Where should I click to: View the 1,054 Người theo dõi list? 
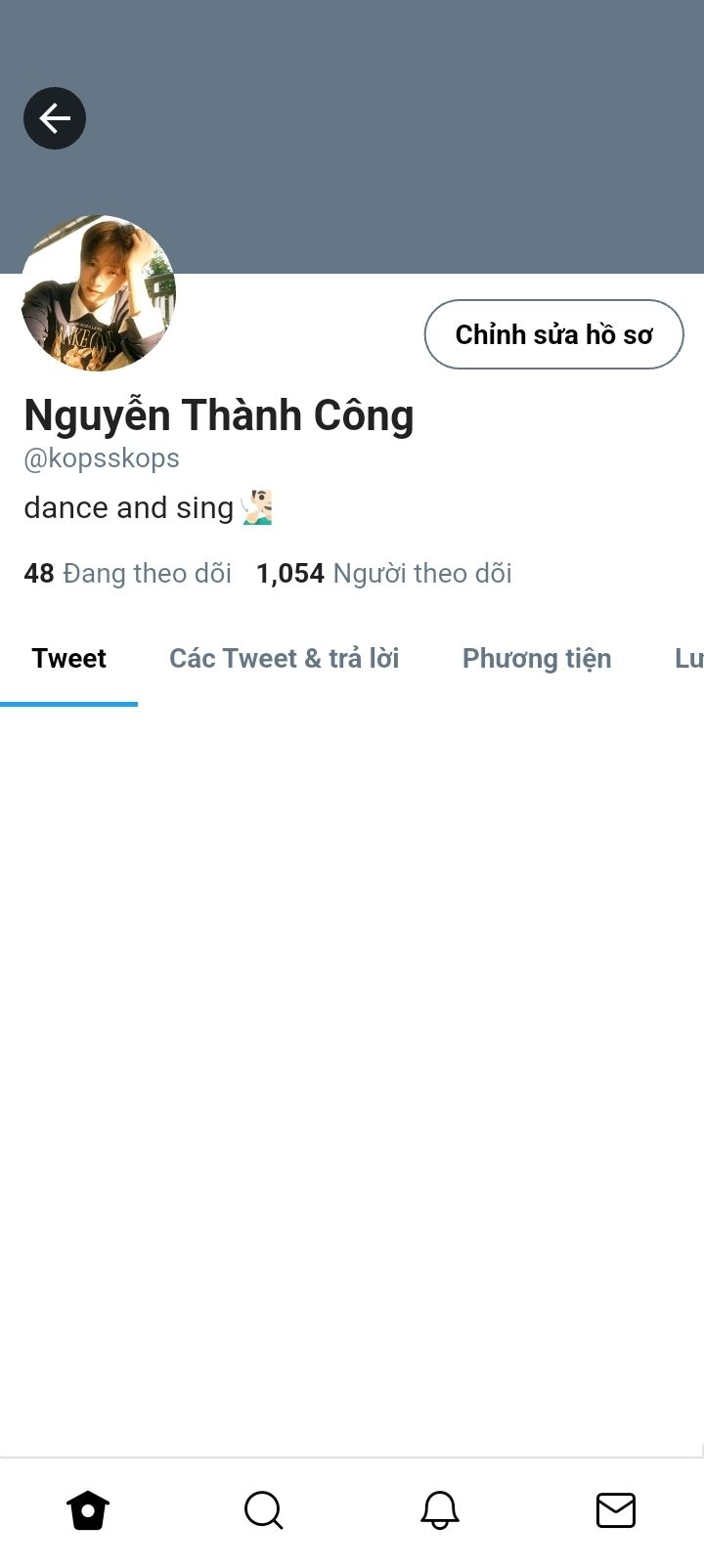pos(384,573)
